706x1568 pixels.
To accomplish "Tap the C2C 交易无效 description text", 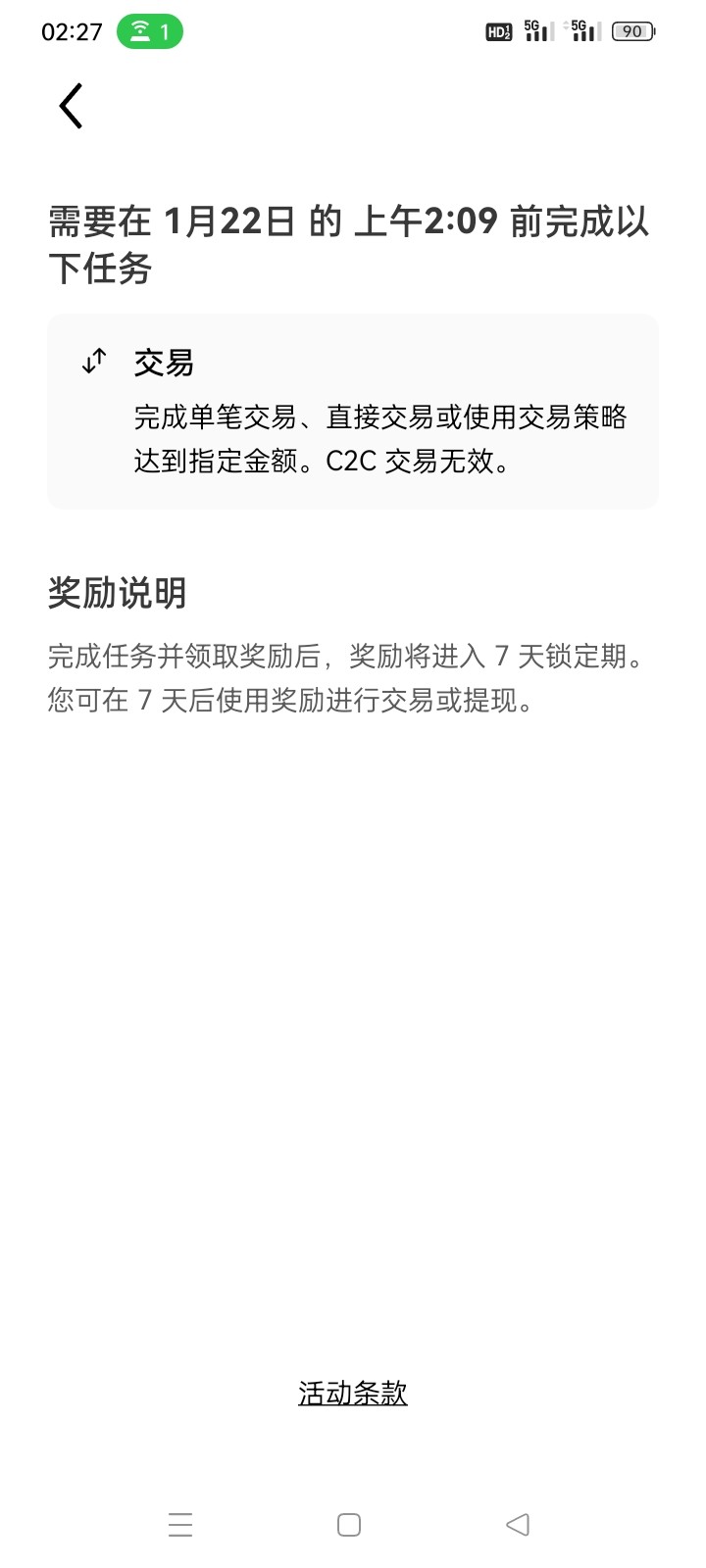I will tap(417, 462).
